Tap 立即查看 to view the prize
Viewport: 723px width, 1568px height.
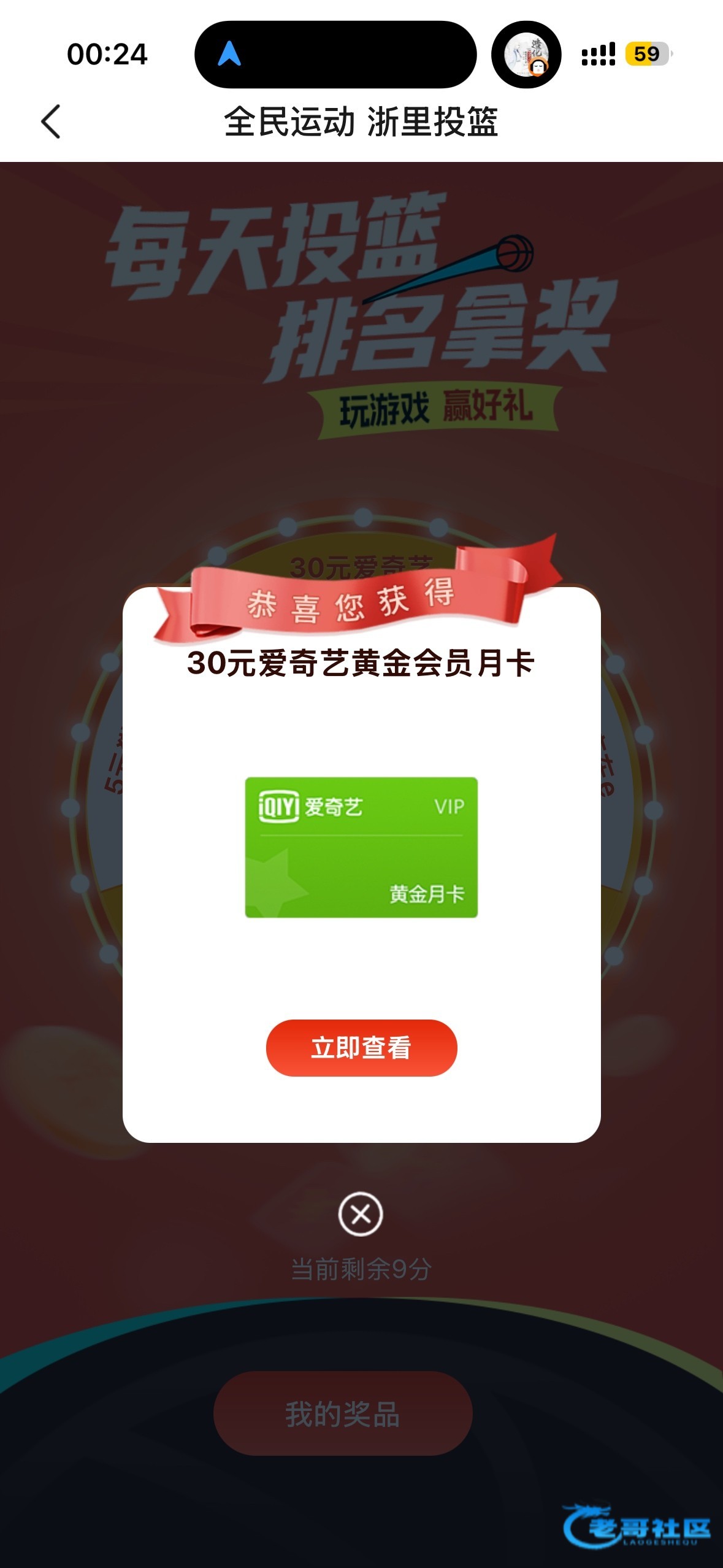(361, 1048)
